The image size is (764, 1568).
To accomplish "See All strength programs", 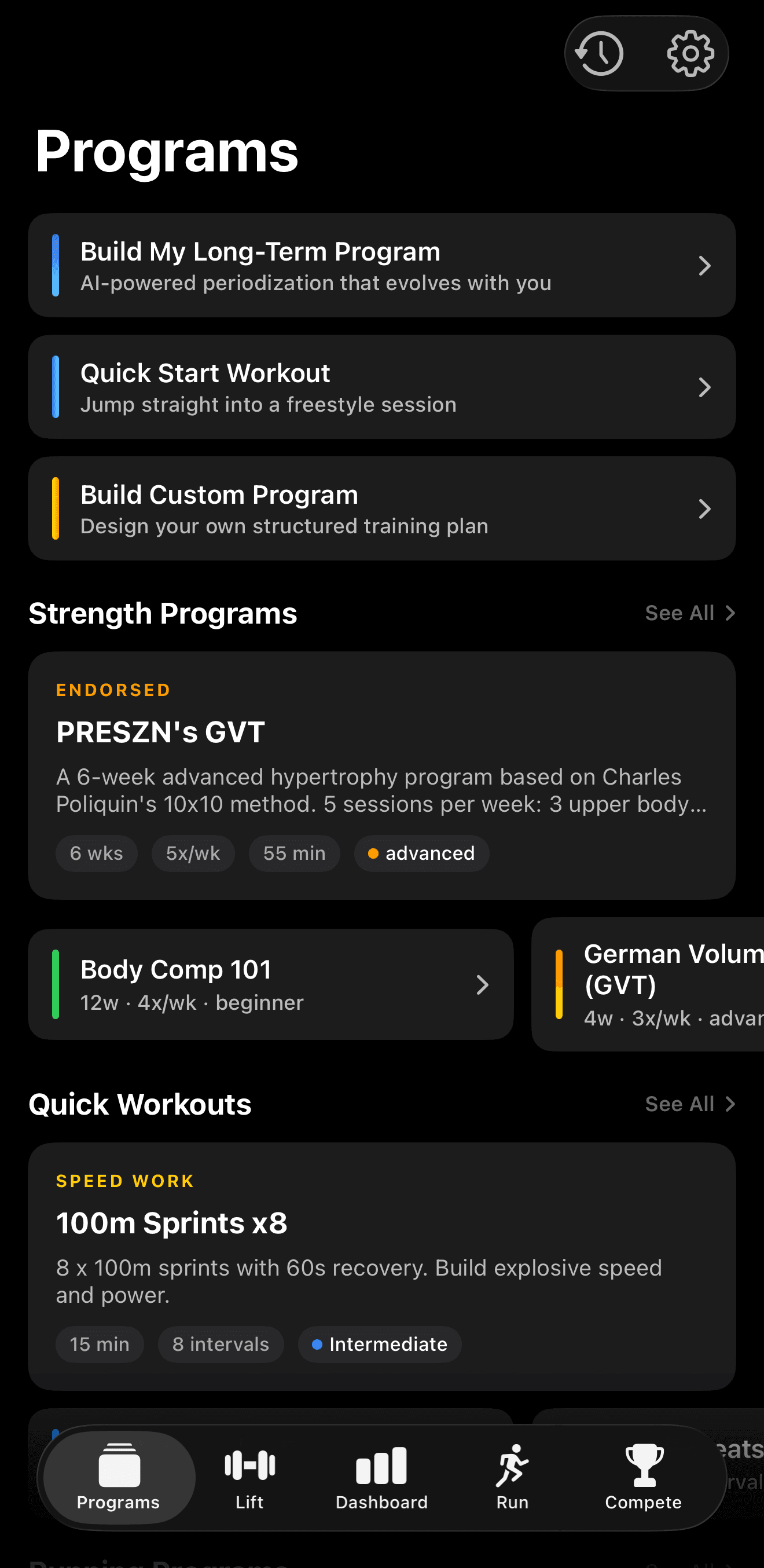I will [690, 613].
